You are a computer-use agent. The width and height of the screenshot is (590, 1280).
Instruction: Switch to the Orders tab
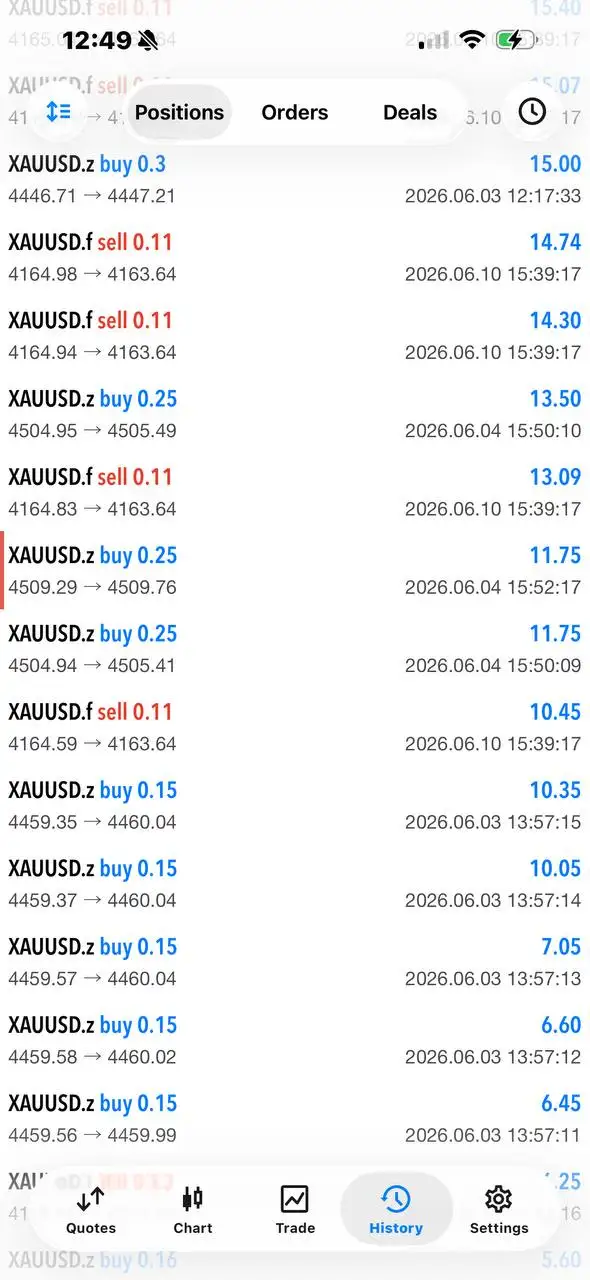[x=295, y=112]
